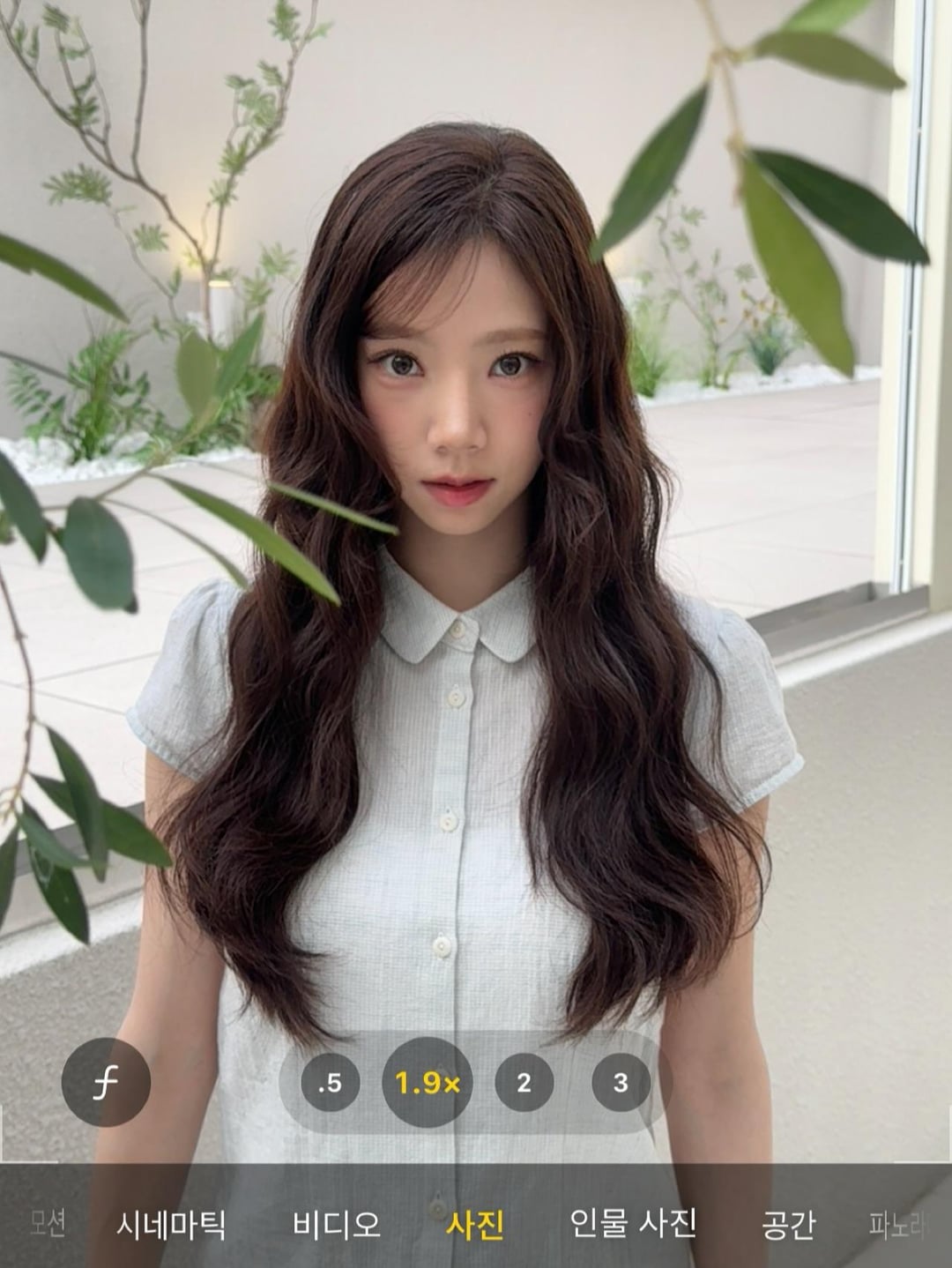Tap the 1.9× zoom level
Viewport: 952px width, 1268px height.
click(428, 1082)
